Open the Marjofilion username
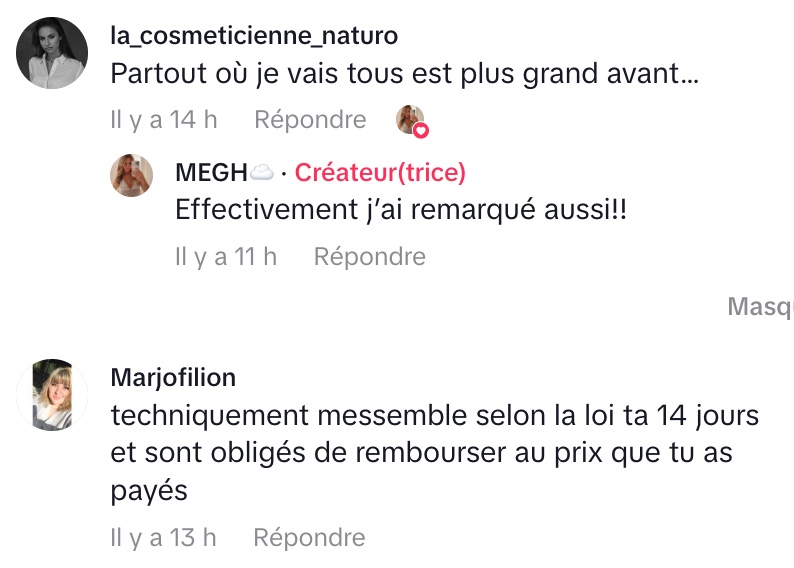 [x=173, y=378]
